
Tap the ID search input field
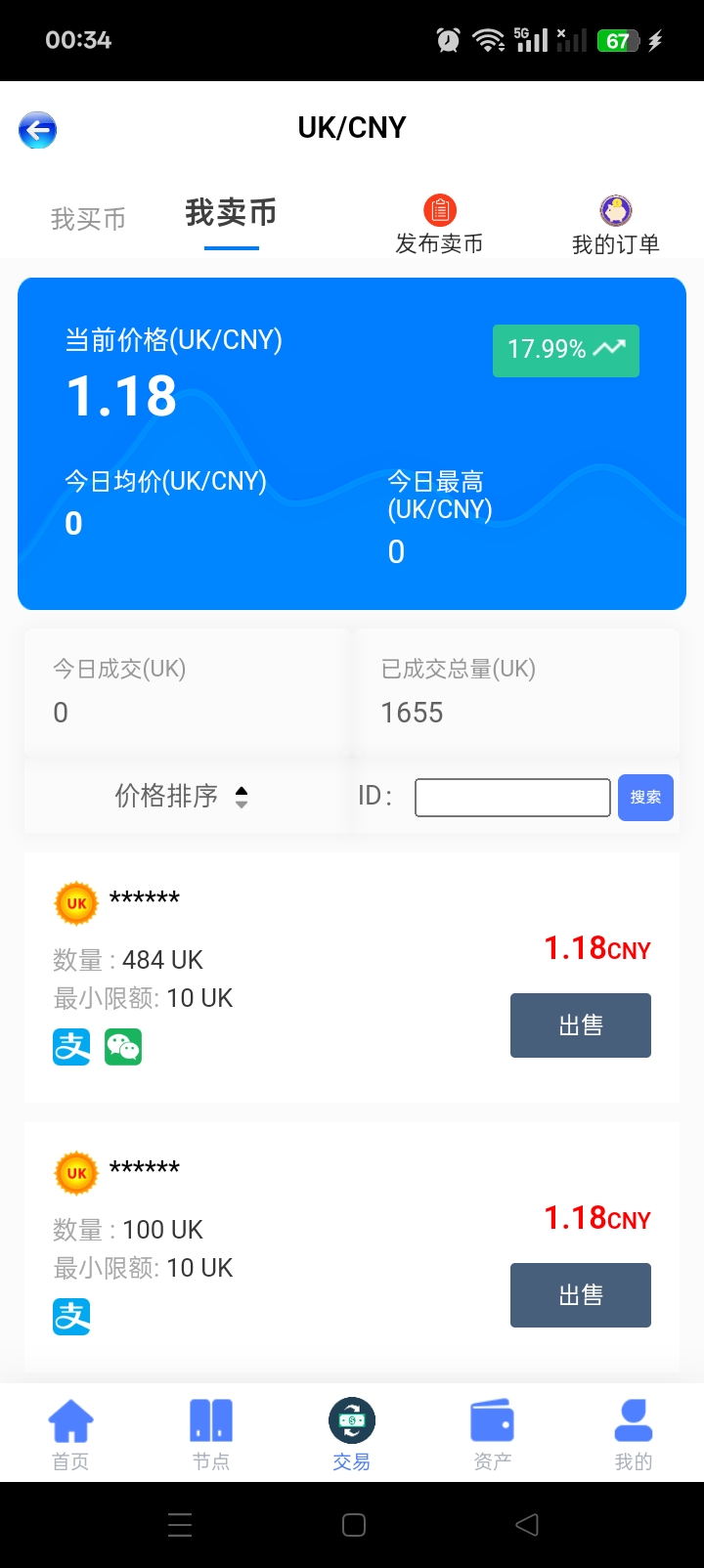point(511,797)
